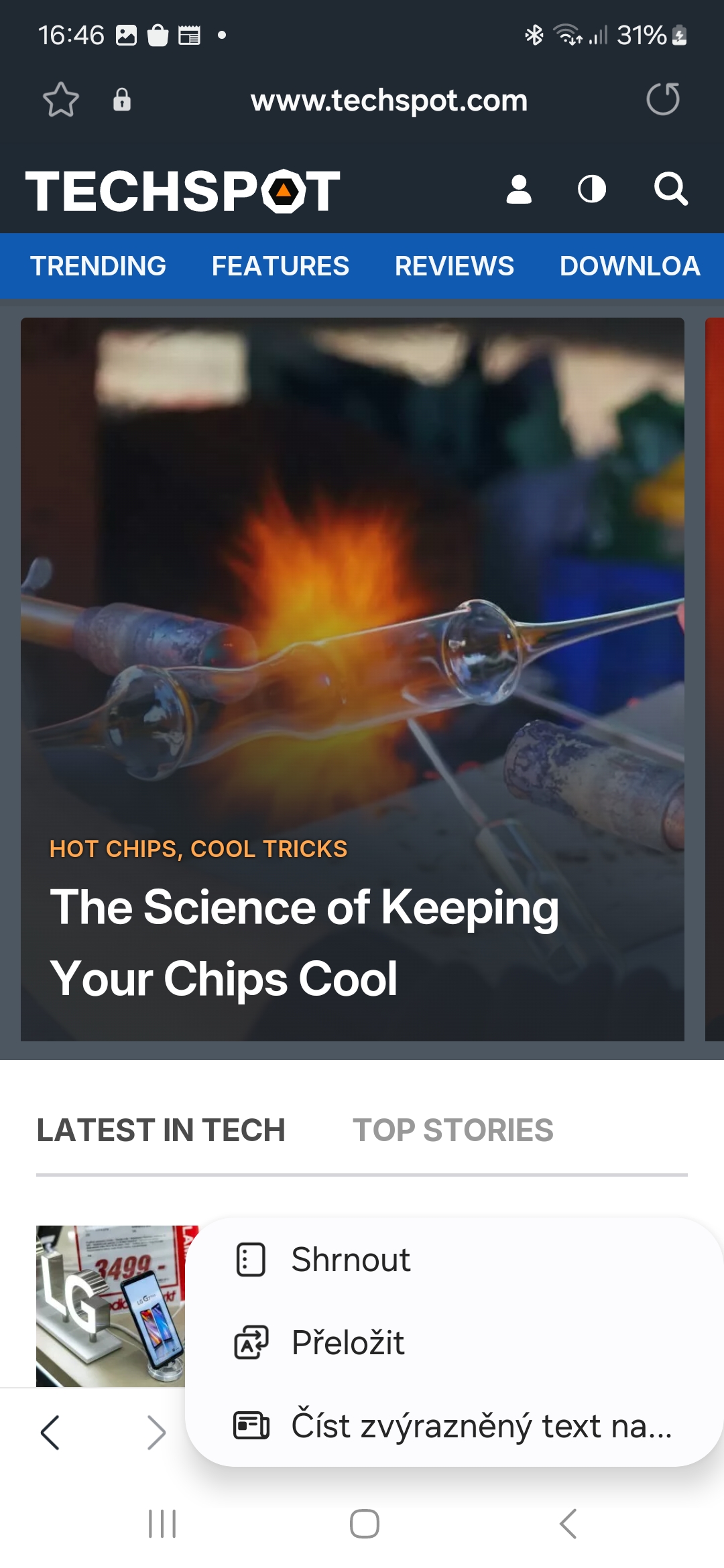724x1568 pixels.
Task: Go to the Trending section
Action: (x=99, y=266)
